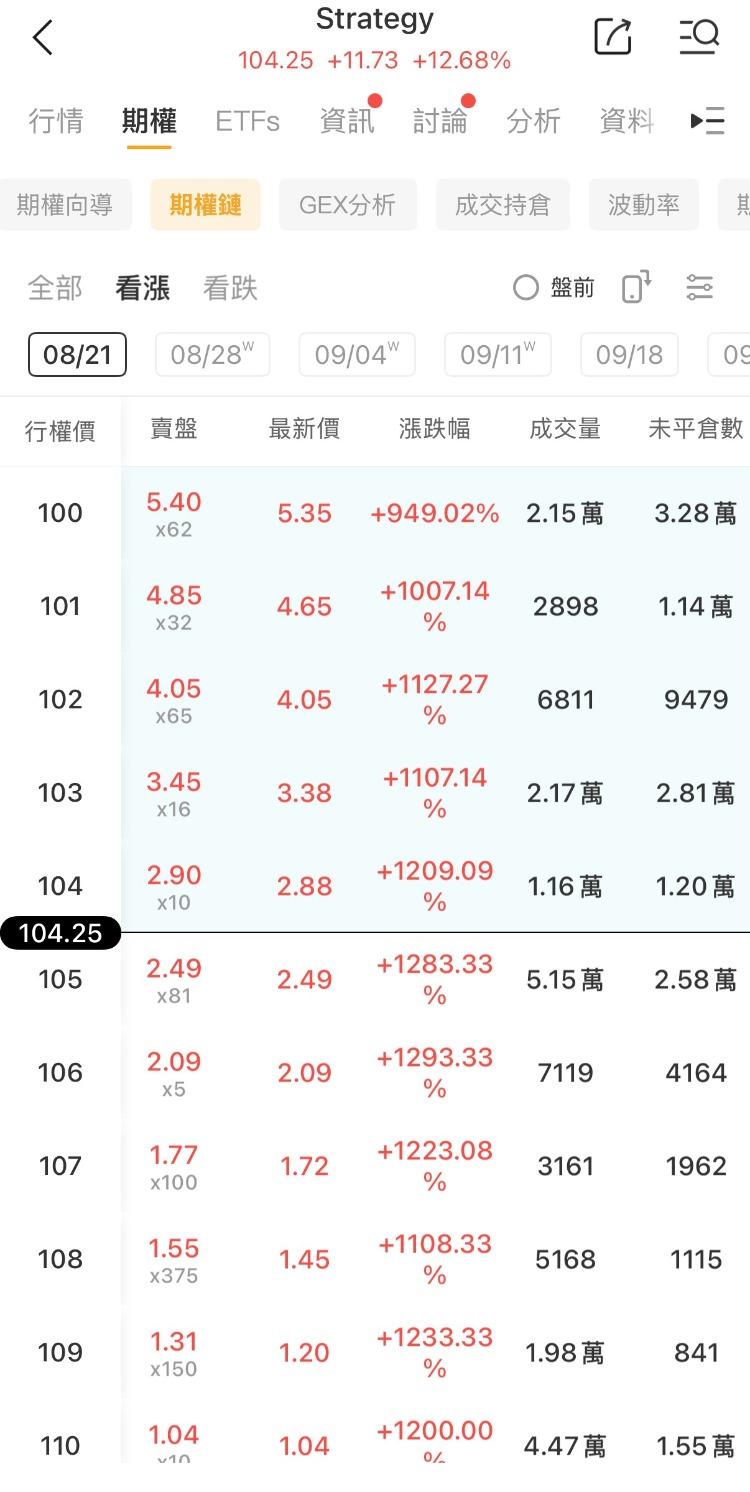The image size is (750, 1492).
Task: Select the 期權向導 chip
Action: (65, 205)
